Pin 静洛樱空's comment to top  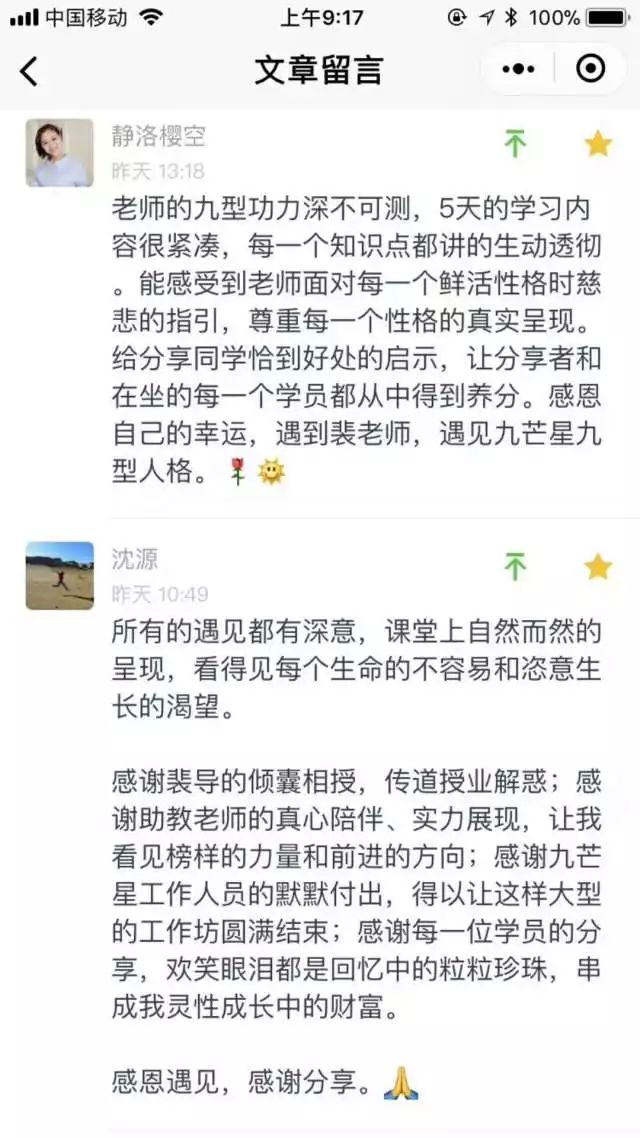pyautogui.click(x=515, y=143)
